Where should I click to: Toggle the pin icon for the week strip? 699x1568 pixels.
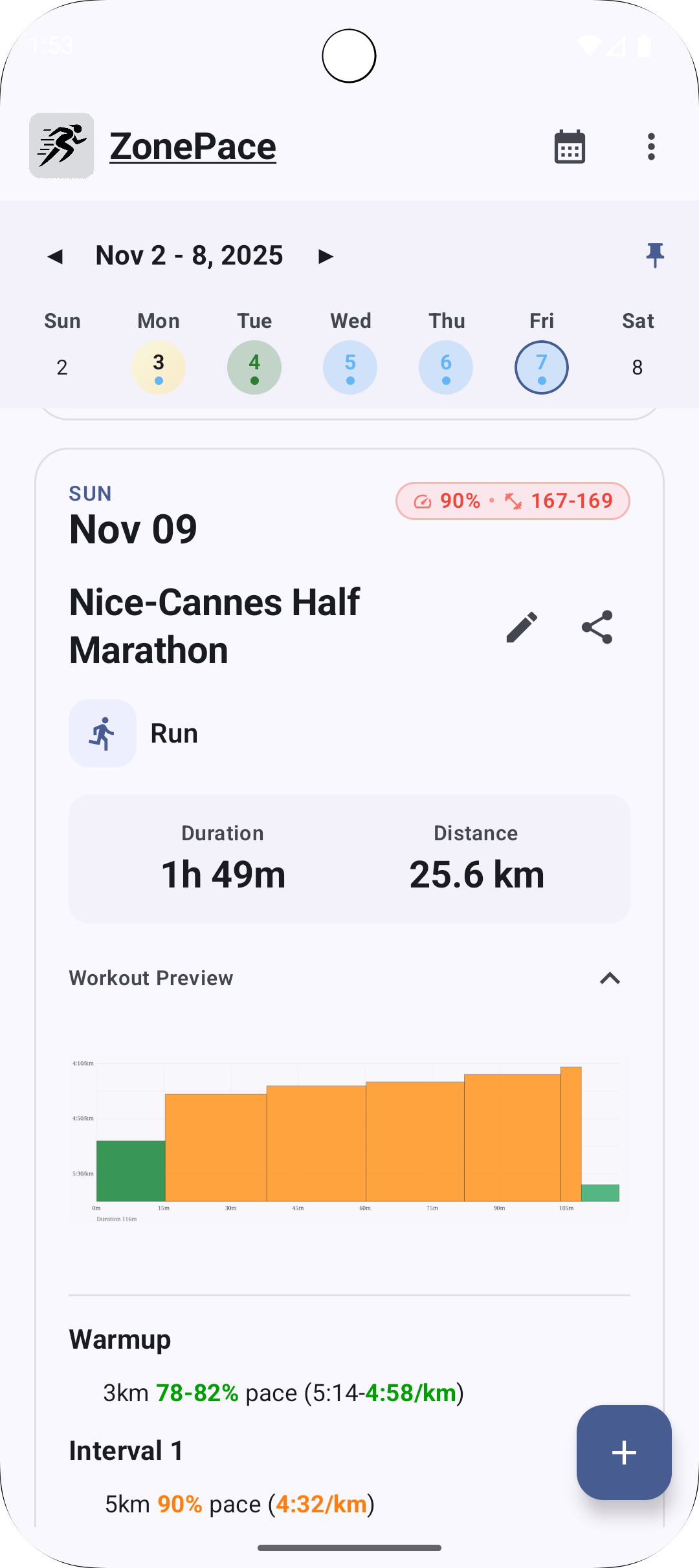(655, 256)
